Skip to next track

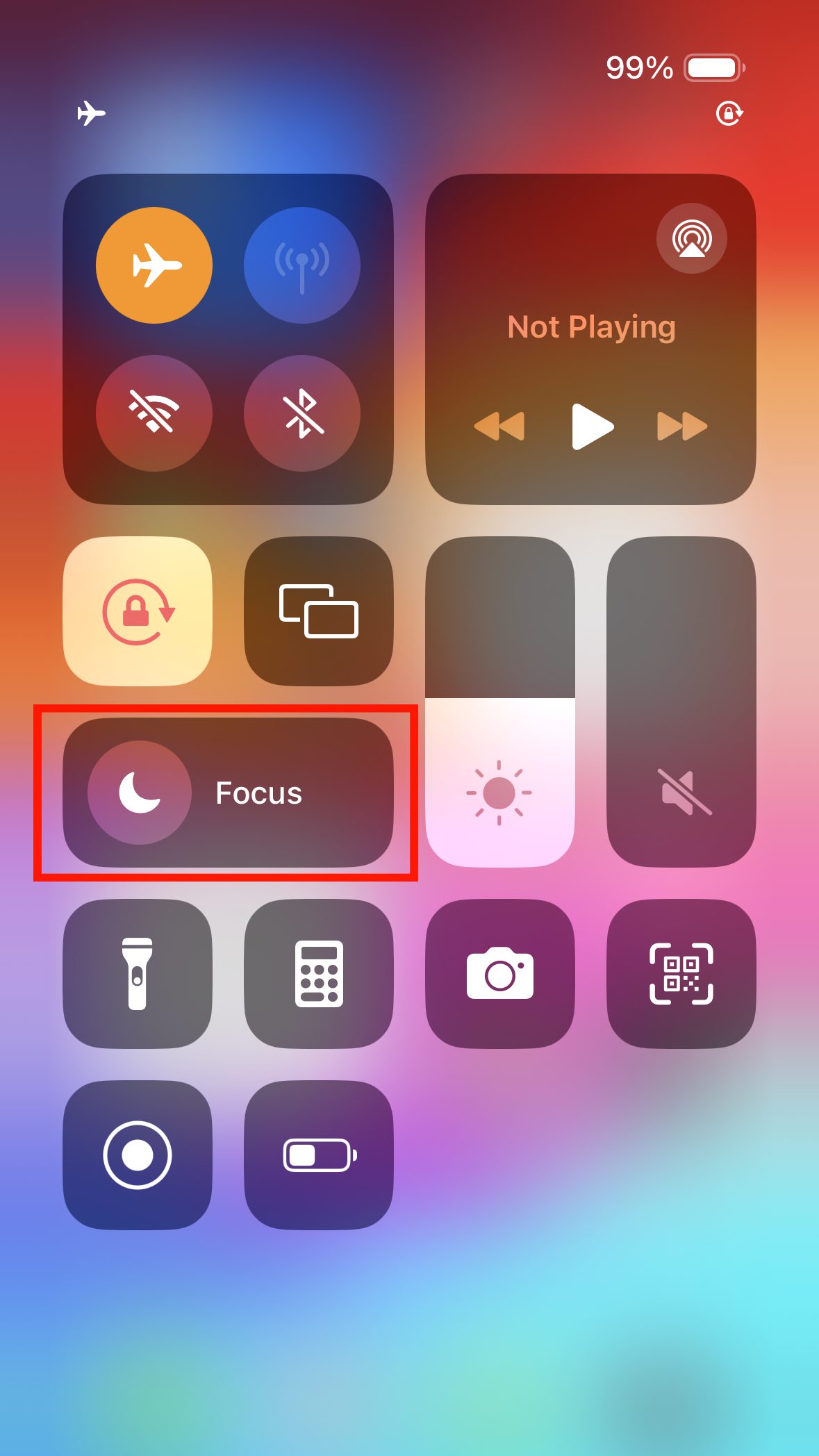point(682,427)
